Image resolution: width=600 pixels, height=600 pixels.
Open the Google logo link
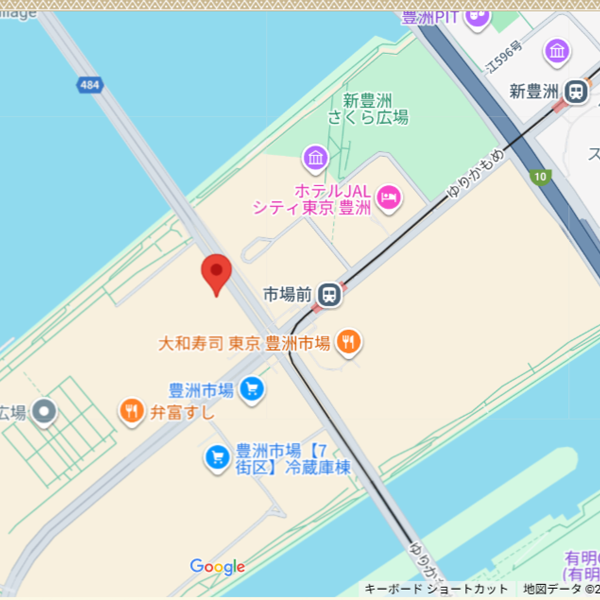pyautogui.click(x=217, y=567)
